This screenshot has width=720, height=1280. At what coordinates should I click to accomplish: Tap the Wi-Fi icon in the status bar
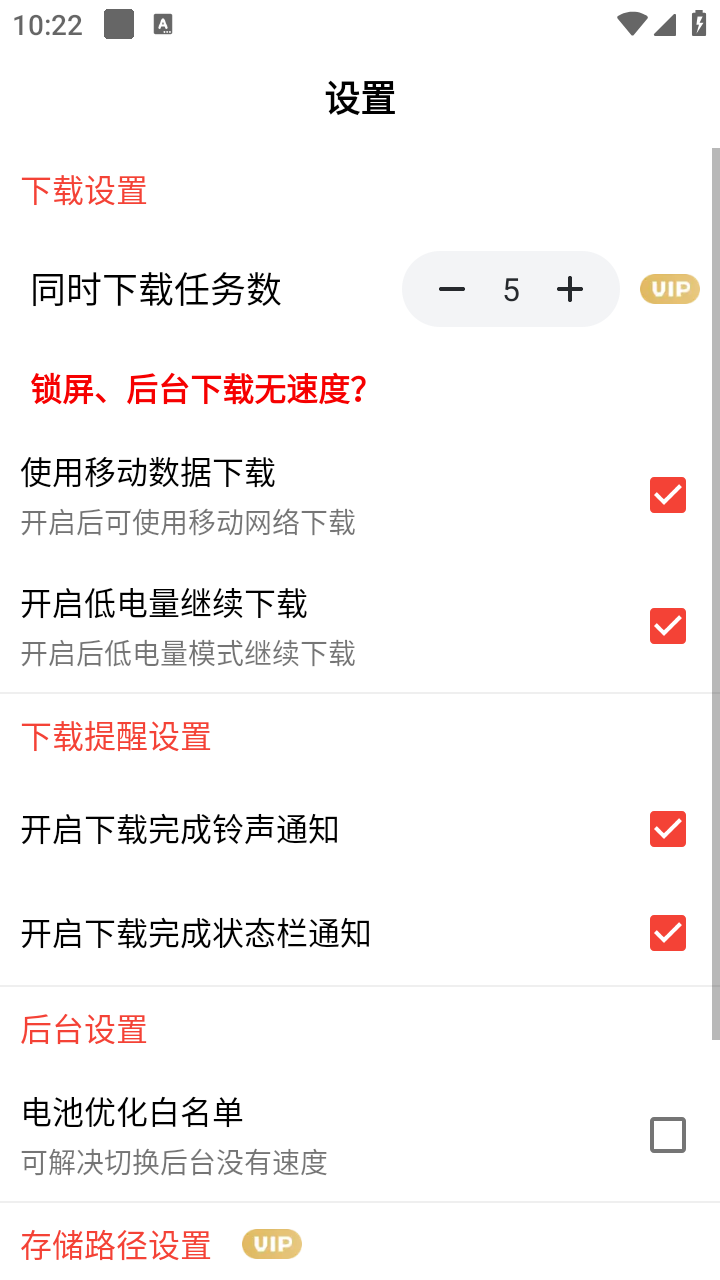pyautogui.click(x=631, y=25)
